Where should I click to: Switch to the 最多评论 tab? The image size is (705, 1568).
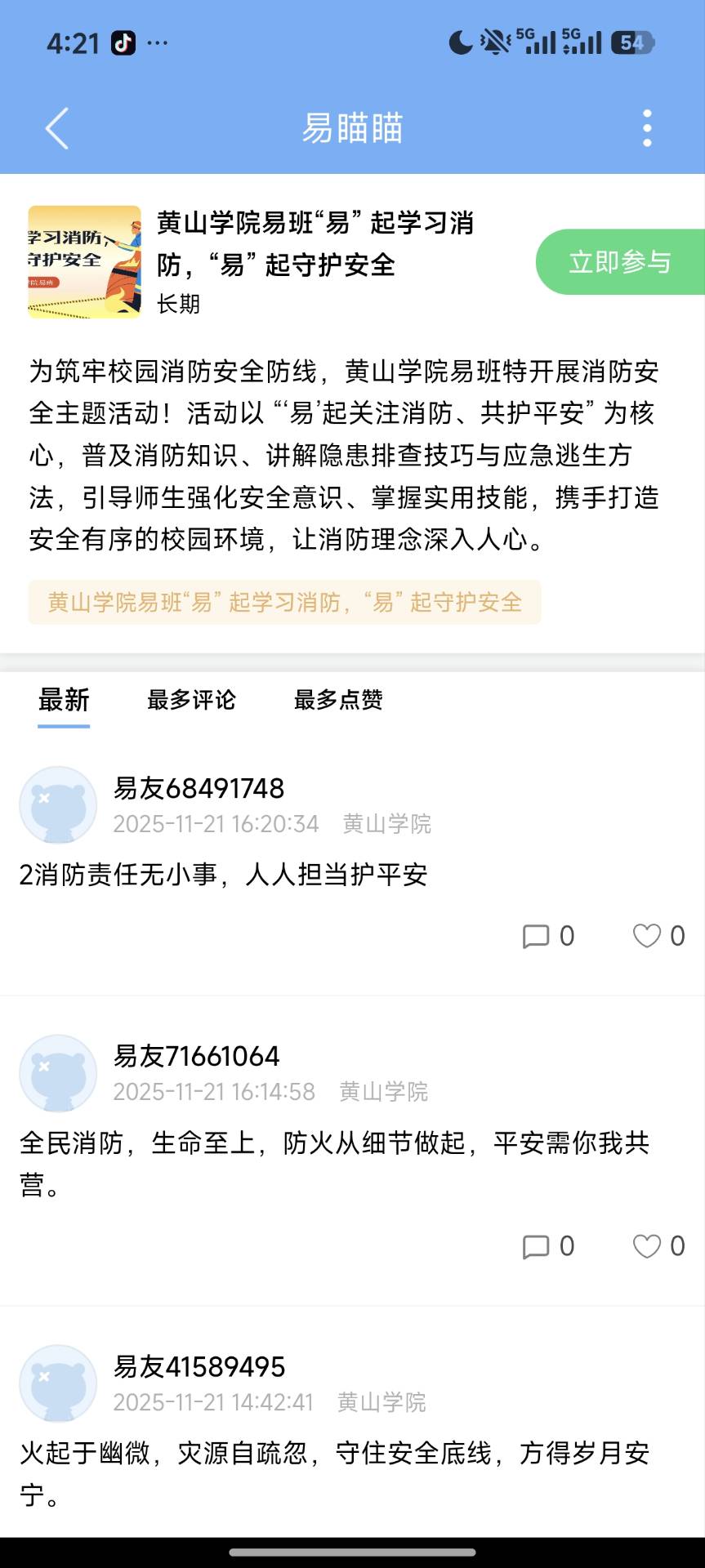(191, 700)
